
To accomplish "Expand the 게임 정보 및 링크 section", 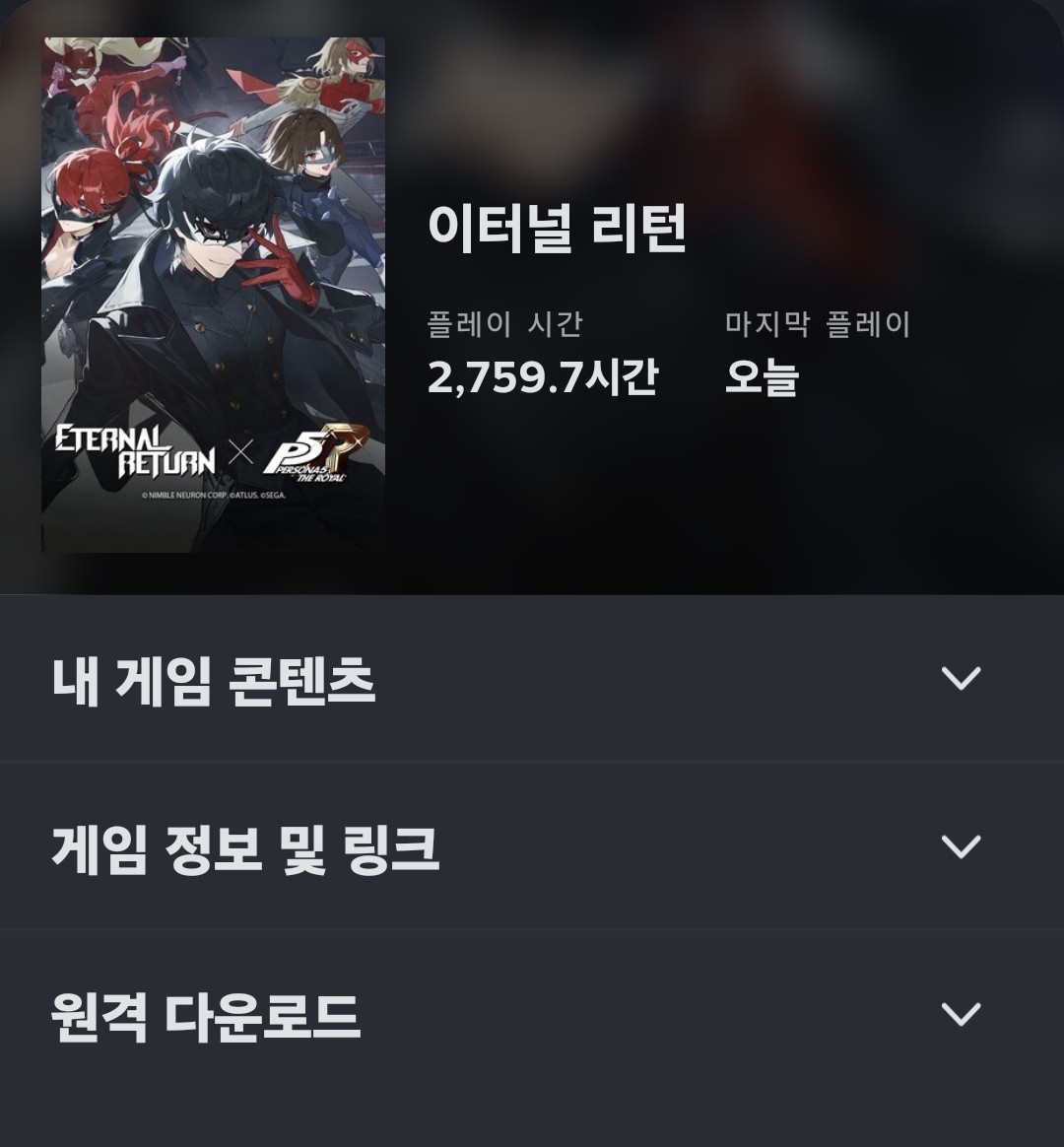I will [x=960, y=846].
